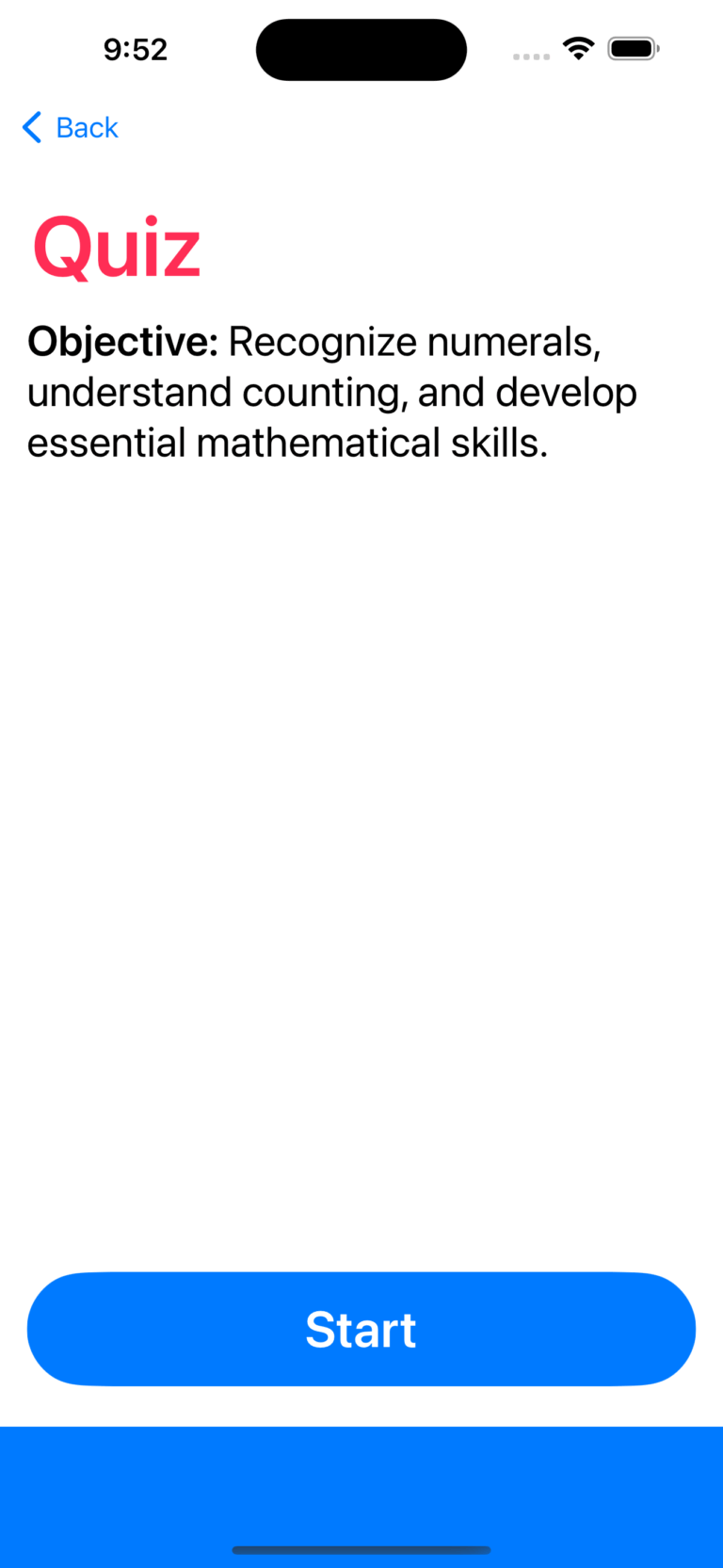Select the Wi-Fi signal strength indicator
Viewport: 723px width, 1568px height.
click(x=577, y=47)
